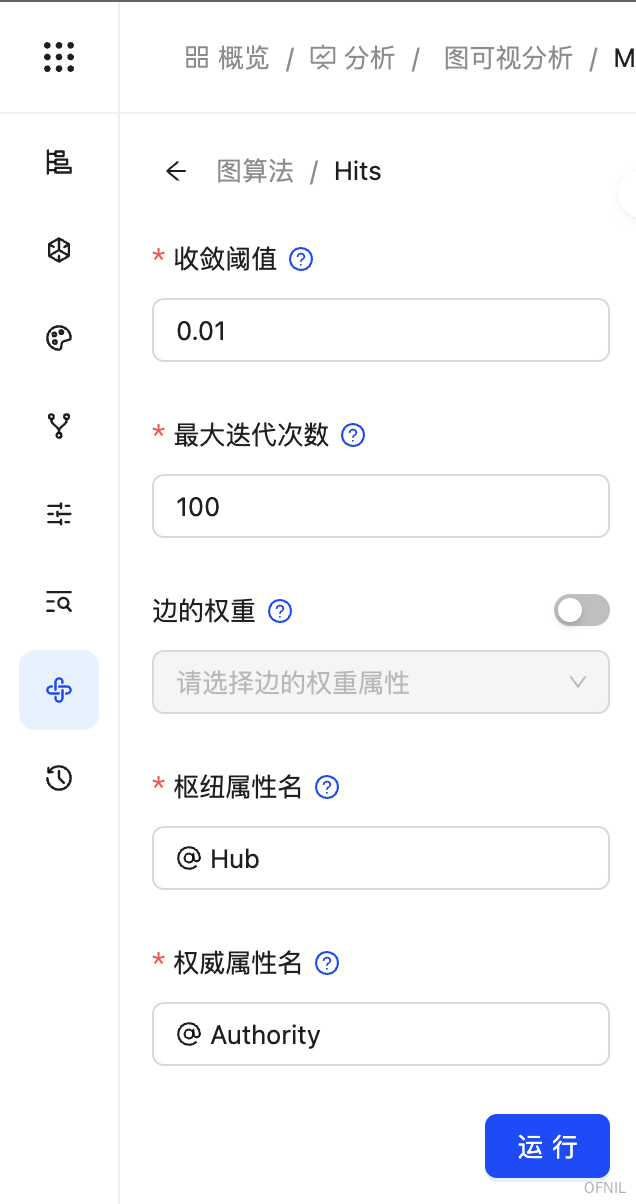This screenshot has width=636, height=1204.
Task: Open the sliders settings icon in sidebar
Action: [x=59, y=514]
